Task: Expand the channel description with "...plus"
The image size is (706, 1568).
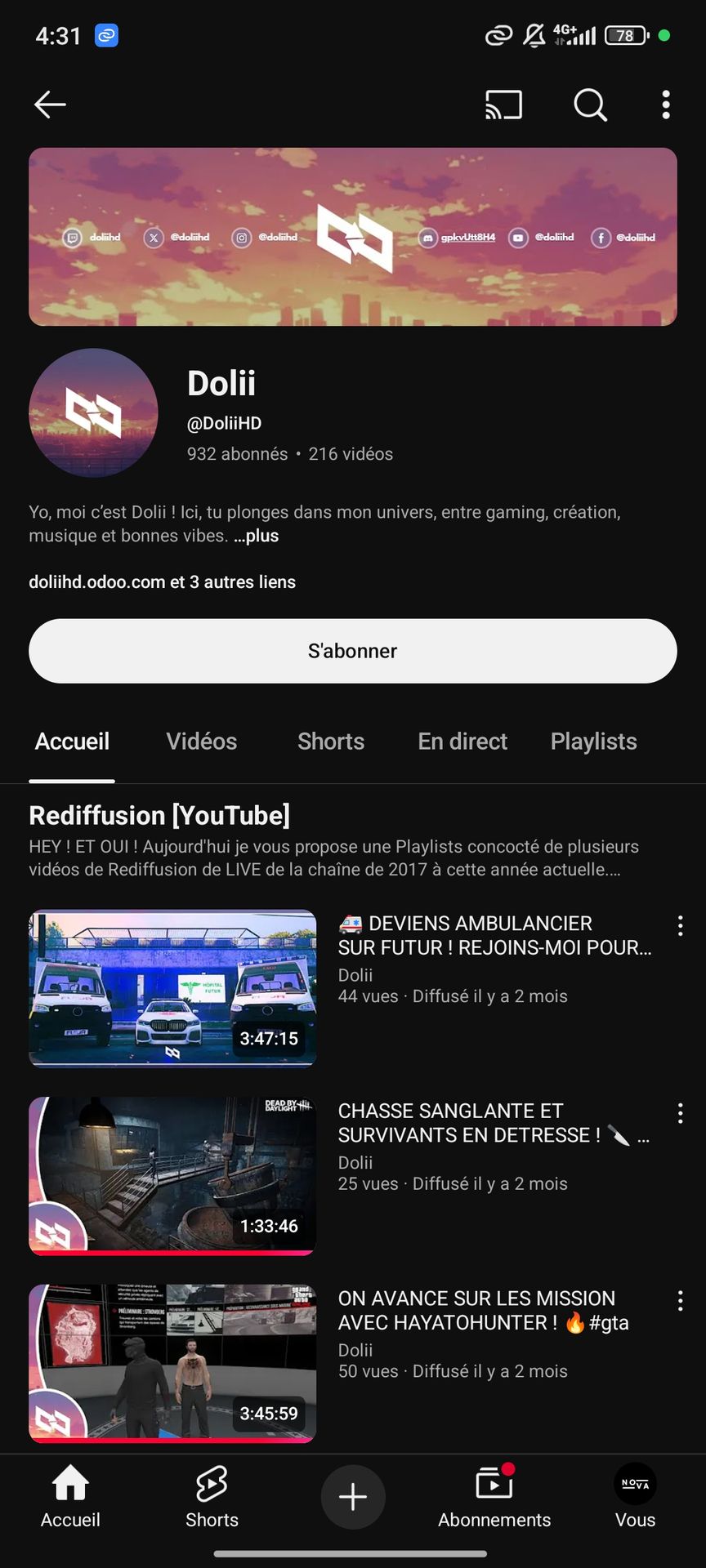Action: coord(257,536)
